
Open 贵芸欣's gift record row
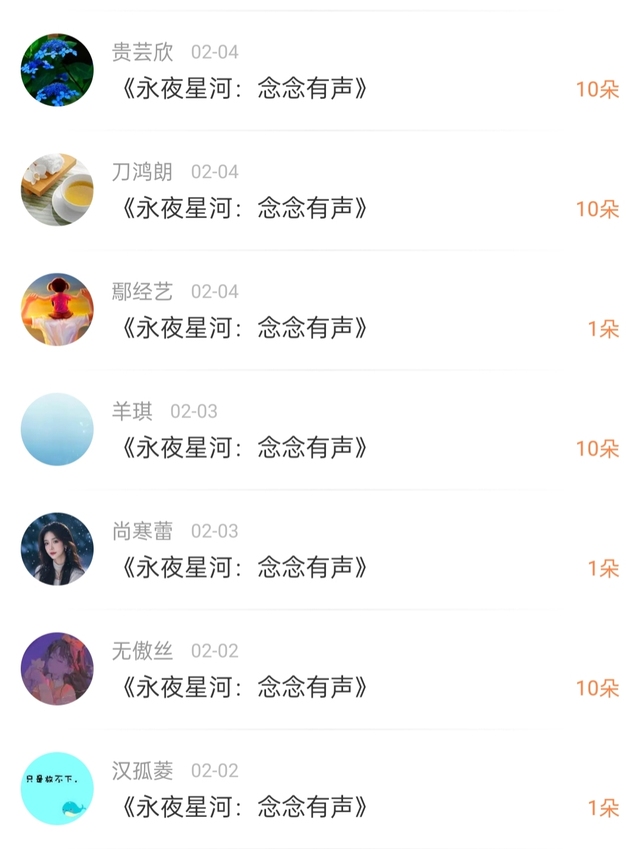(320, 71)
